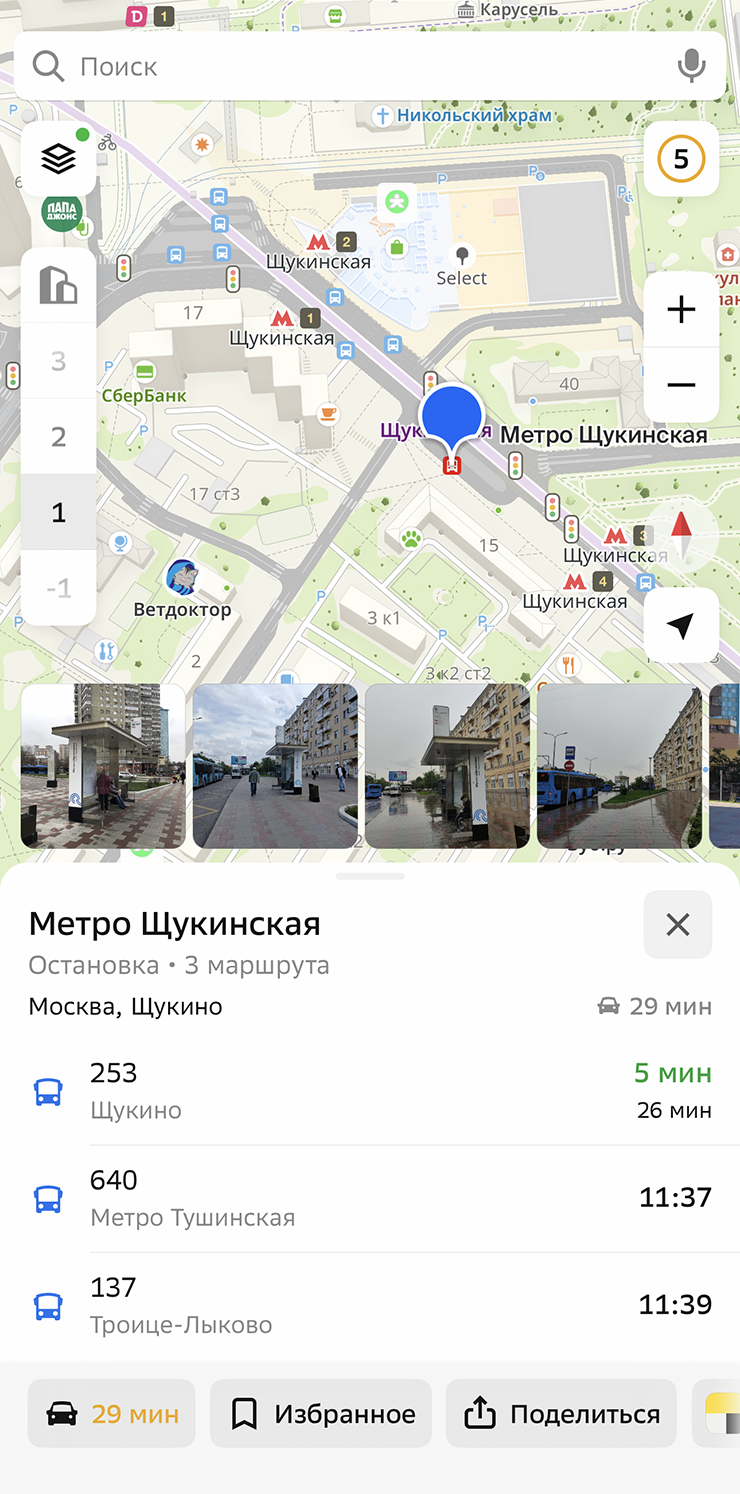Add Метро Щукинская to Избранное
The width and height of the screenshot is (740, 1494).
pyautogui.click(x=320, y=1413)
